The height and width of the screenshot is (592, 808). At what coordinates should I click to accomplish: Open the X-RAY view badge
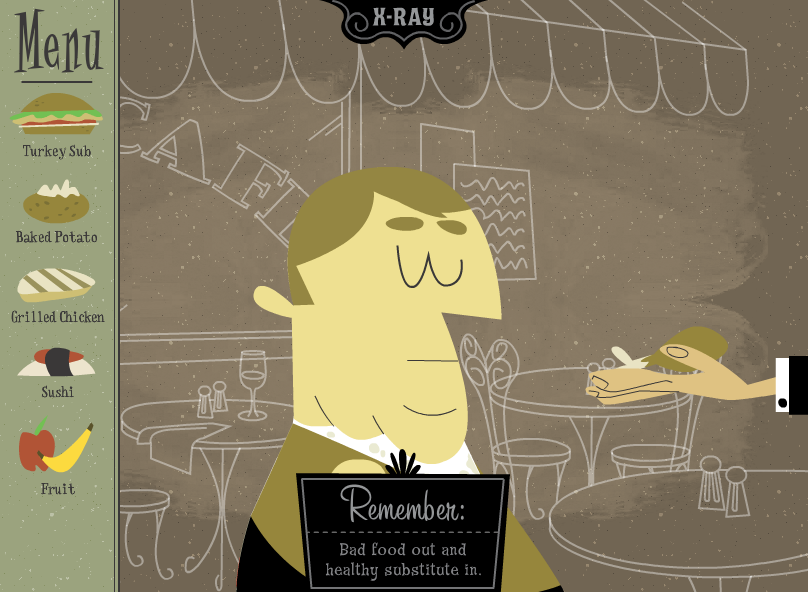point(402,17)
